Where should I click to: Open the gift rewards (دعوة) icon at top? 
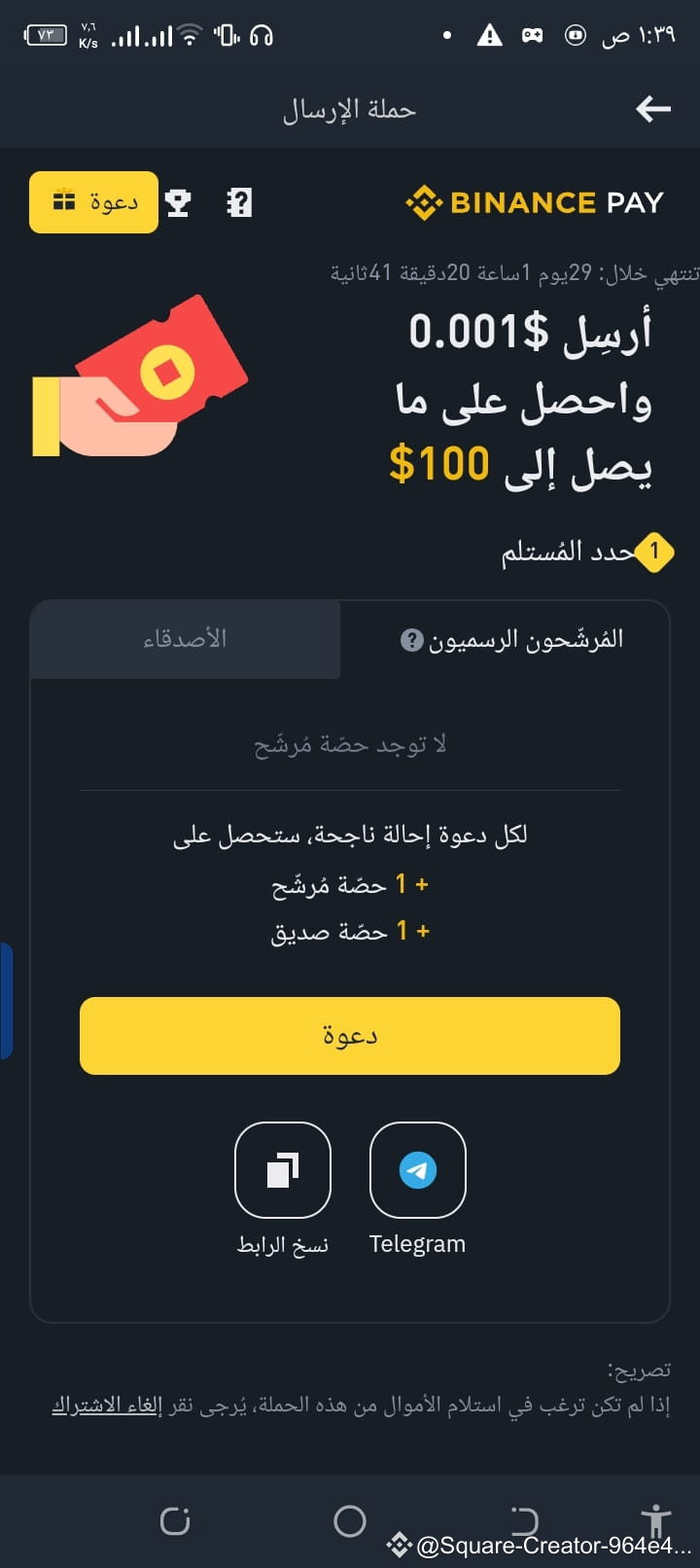point(93,201)
